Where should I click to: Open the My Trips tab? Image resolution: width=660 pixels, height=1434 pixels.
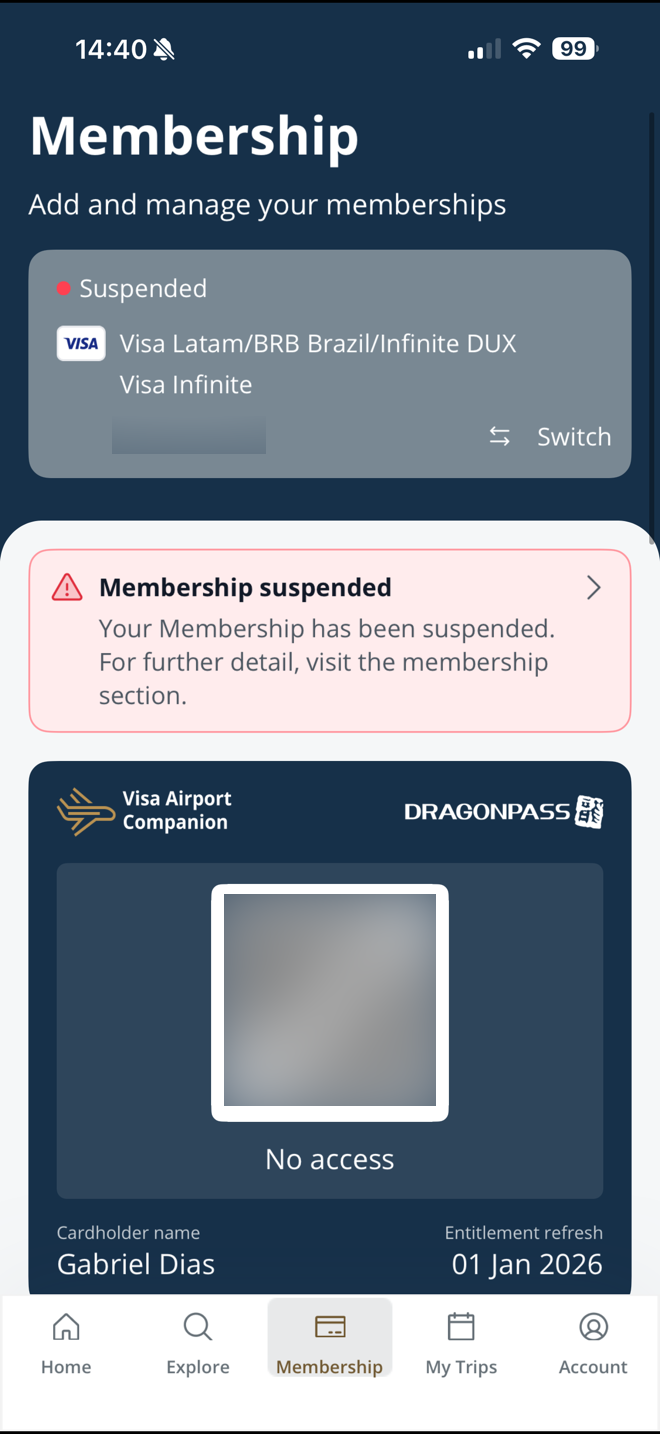[461, 1344]
